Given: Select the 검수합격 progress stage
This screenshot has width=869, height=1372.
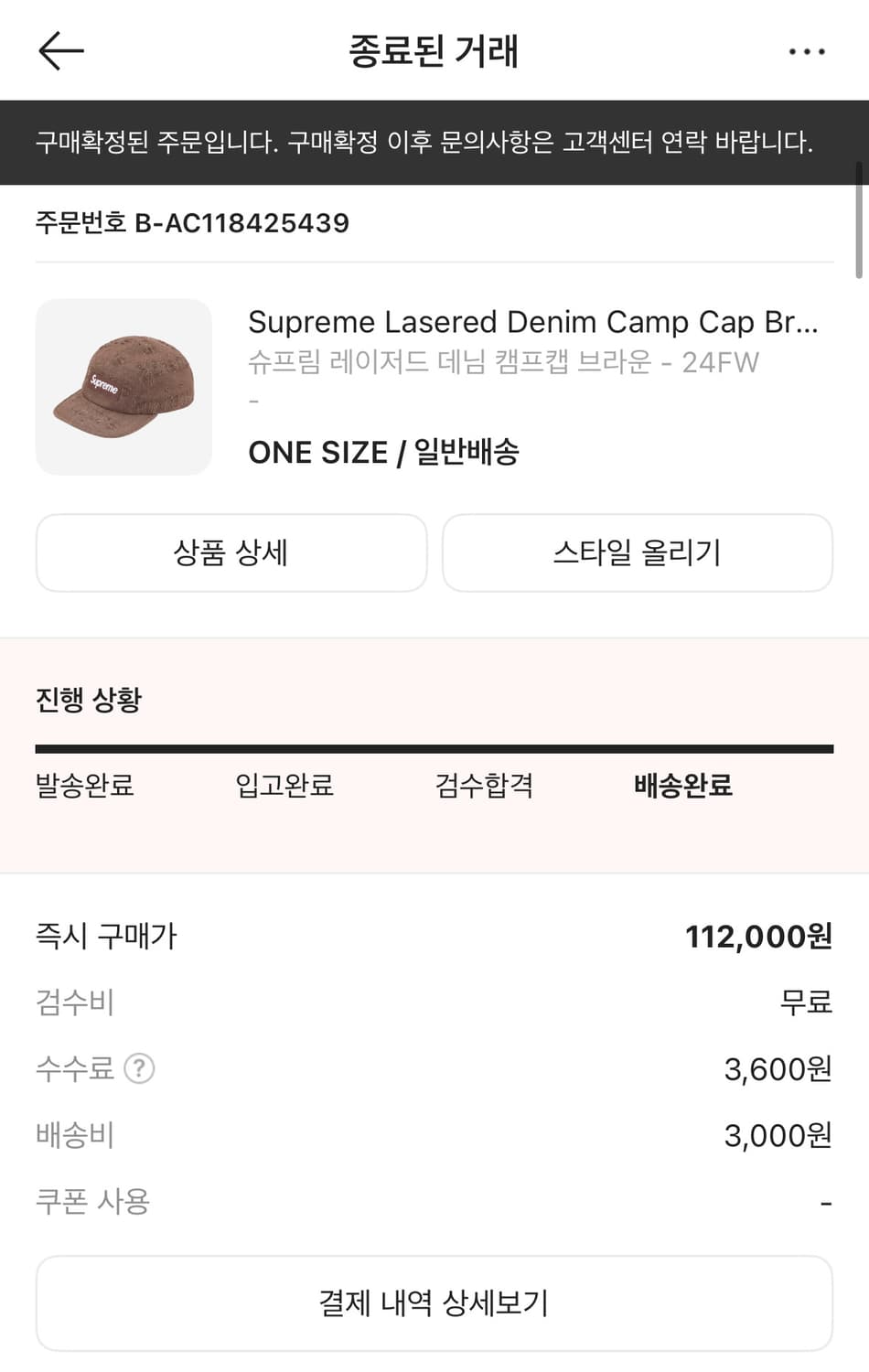Looking at the screenshot, I should pos(484,785).
